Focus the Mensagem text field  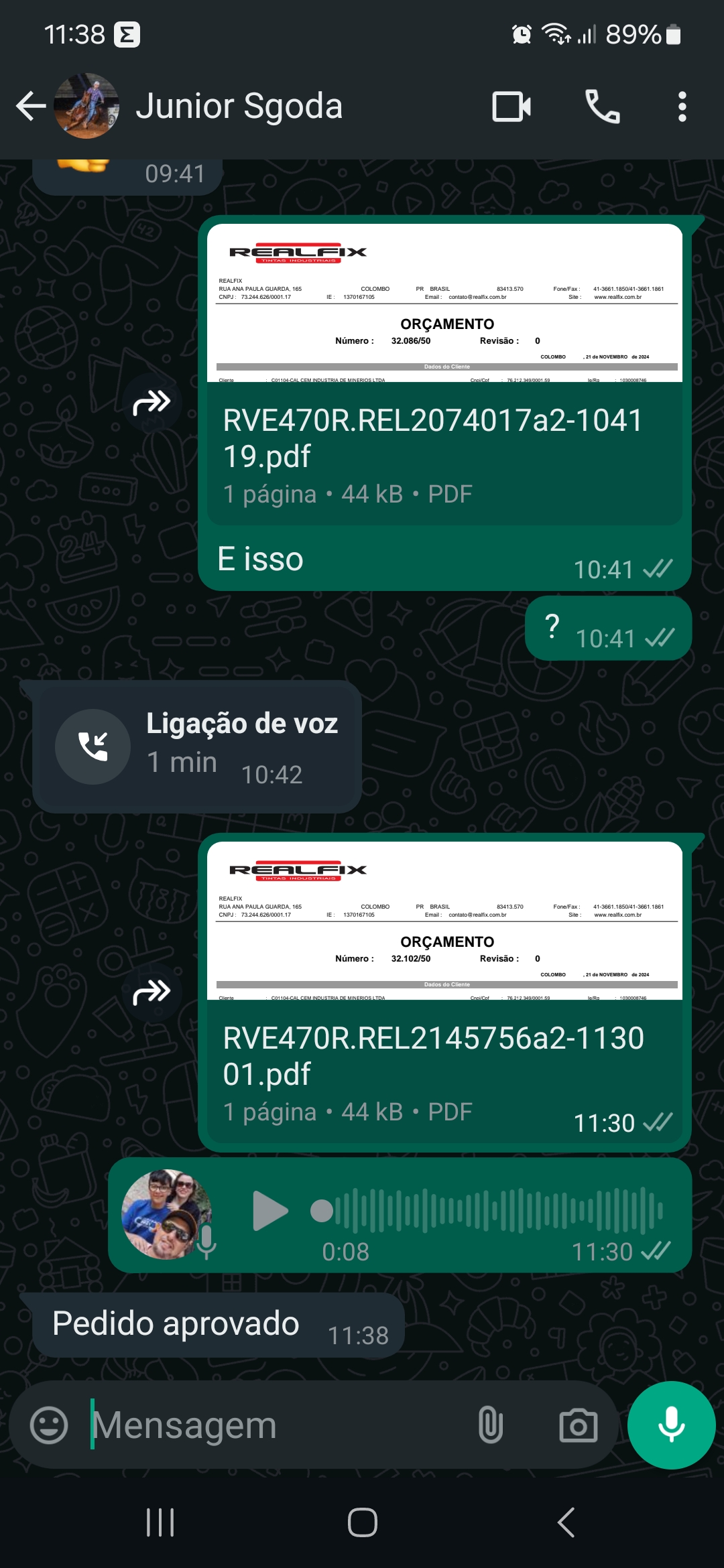(x=275, y=1425)
